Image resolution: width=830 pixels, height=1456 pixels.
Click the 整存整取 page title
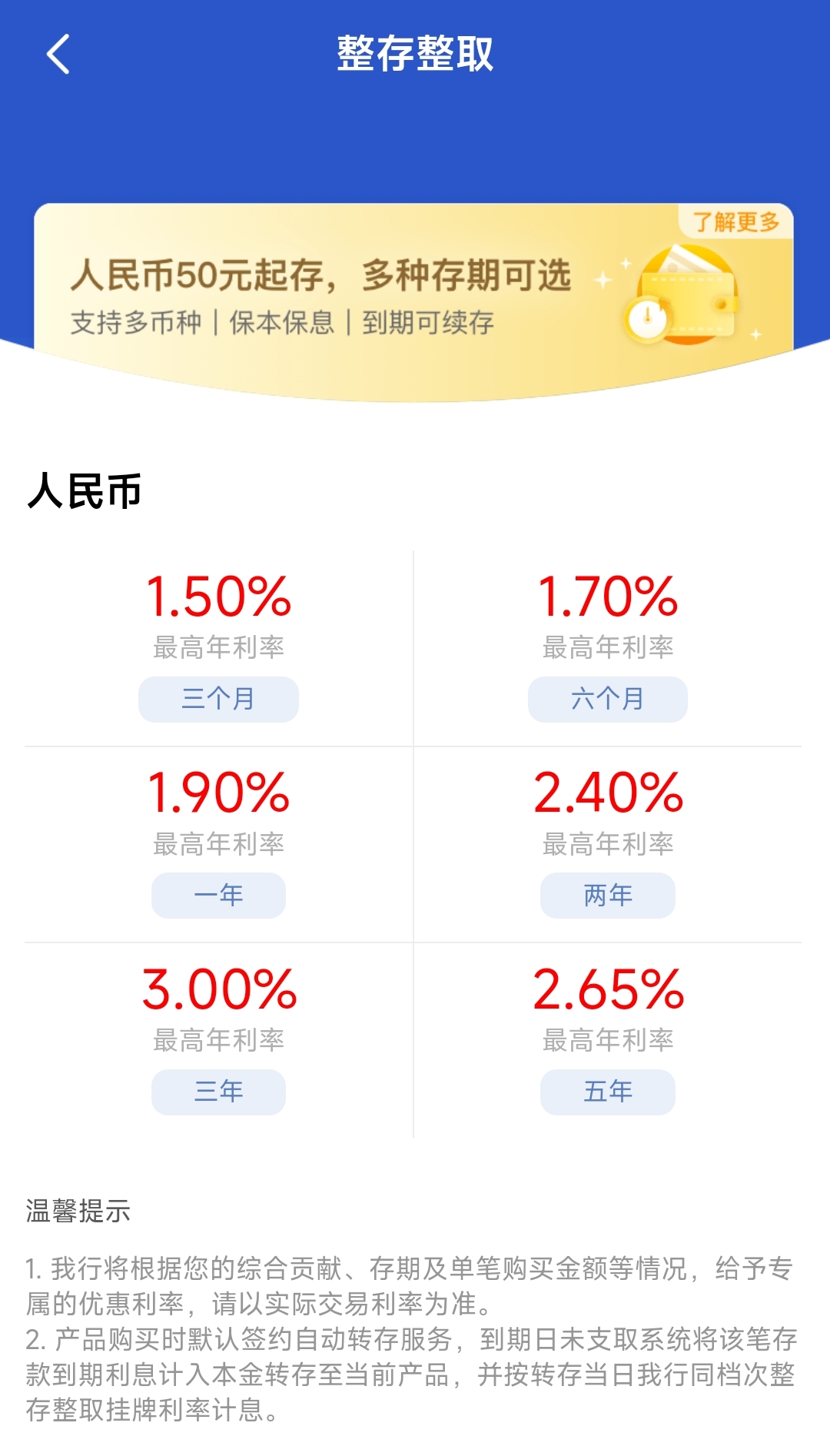[x=415, y=52]
